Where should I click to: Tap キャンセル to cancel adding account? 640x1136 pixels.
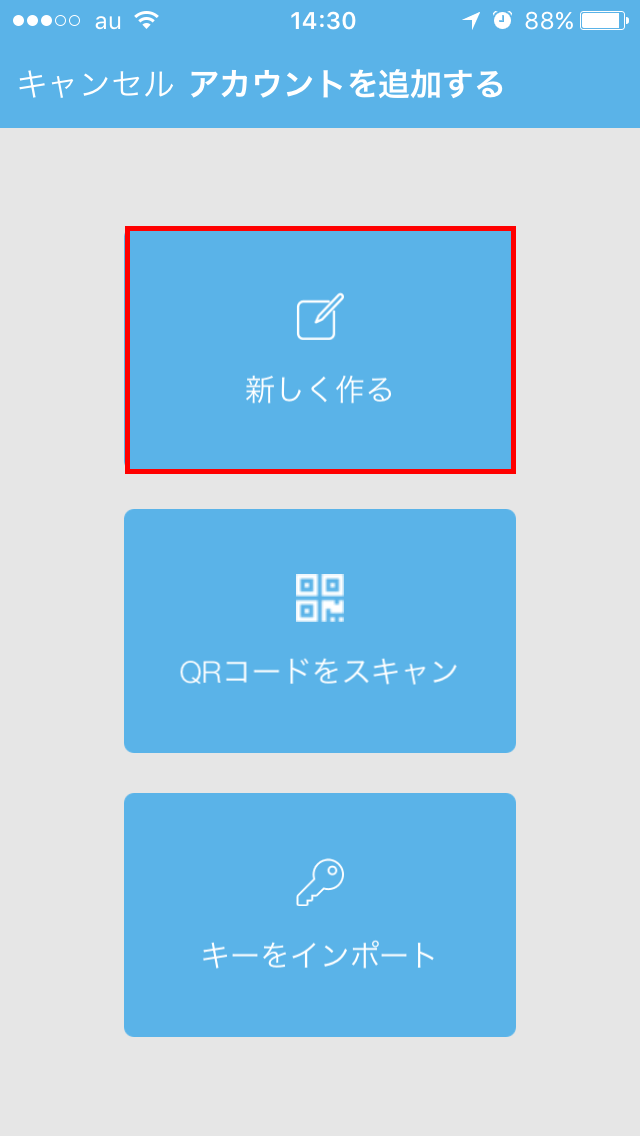(96, 85)
